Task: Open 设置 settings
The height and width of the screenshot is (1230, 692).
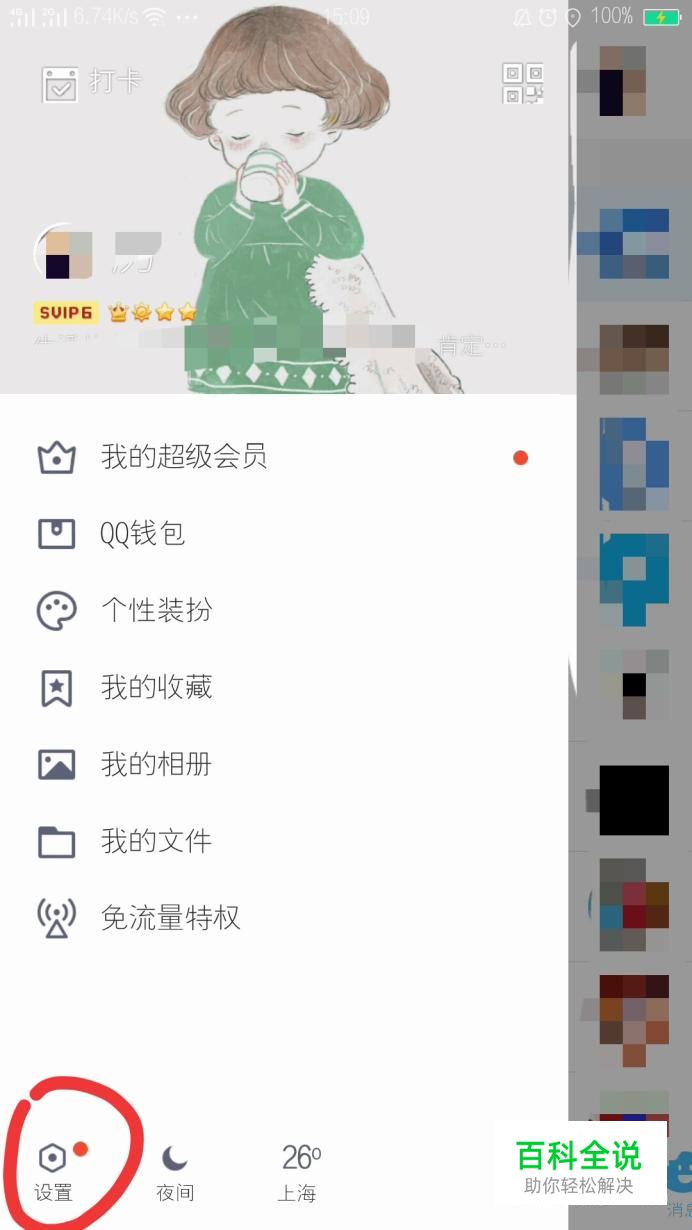Action: tap(53, 1172)
